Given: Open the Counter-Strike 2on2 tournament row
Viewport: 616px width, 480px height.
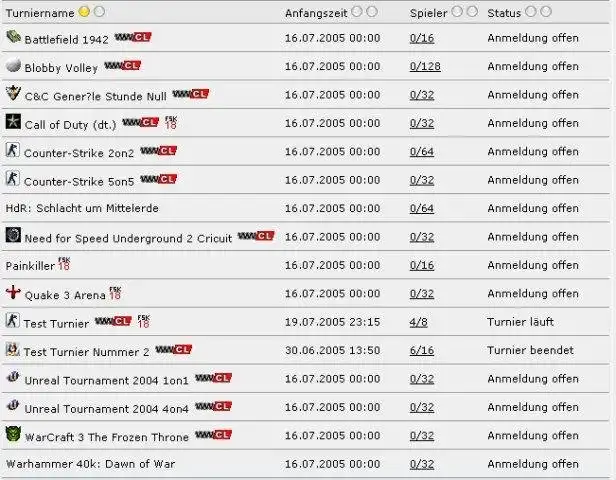Looking at the screenshot, I should click(78, 153).
